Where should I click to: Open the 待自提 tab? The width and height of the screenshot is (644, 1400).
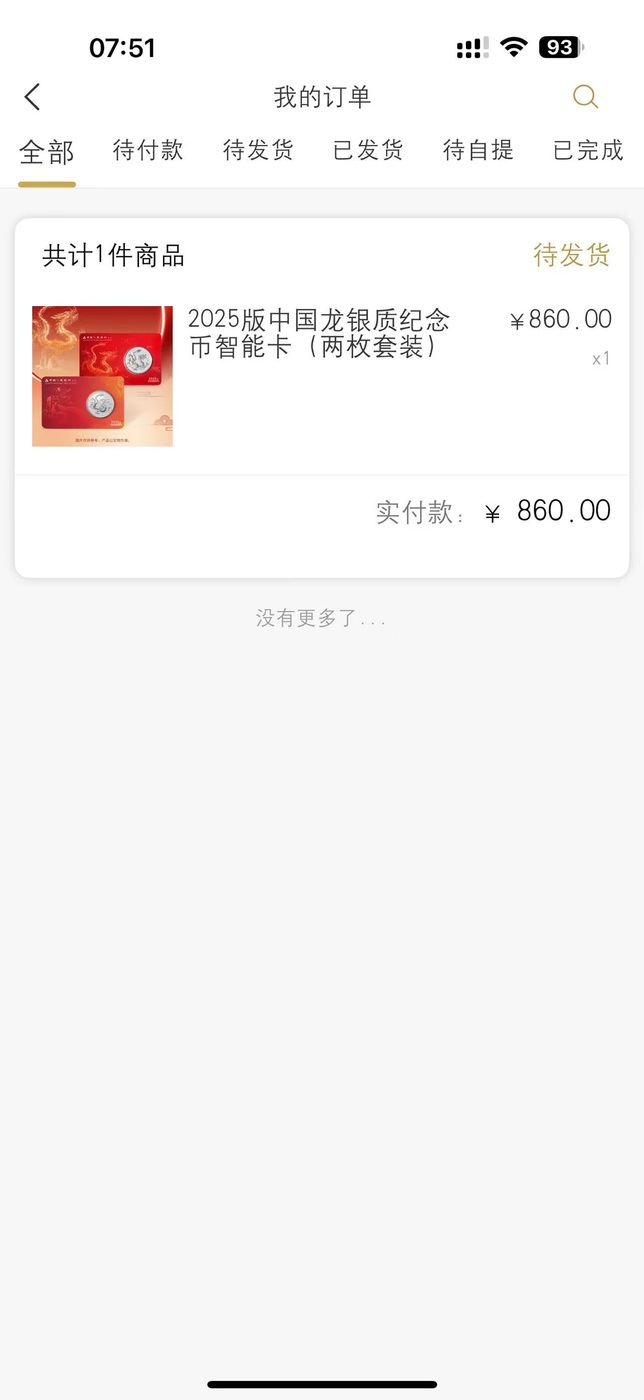[x=478, y=151]
